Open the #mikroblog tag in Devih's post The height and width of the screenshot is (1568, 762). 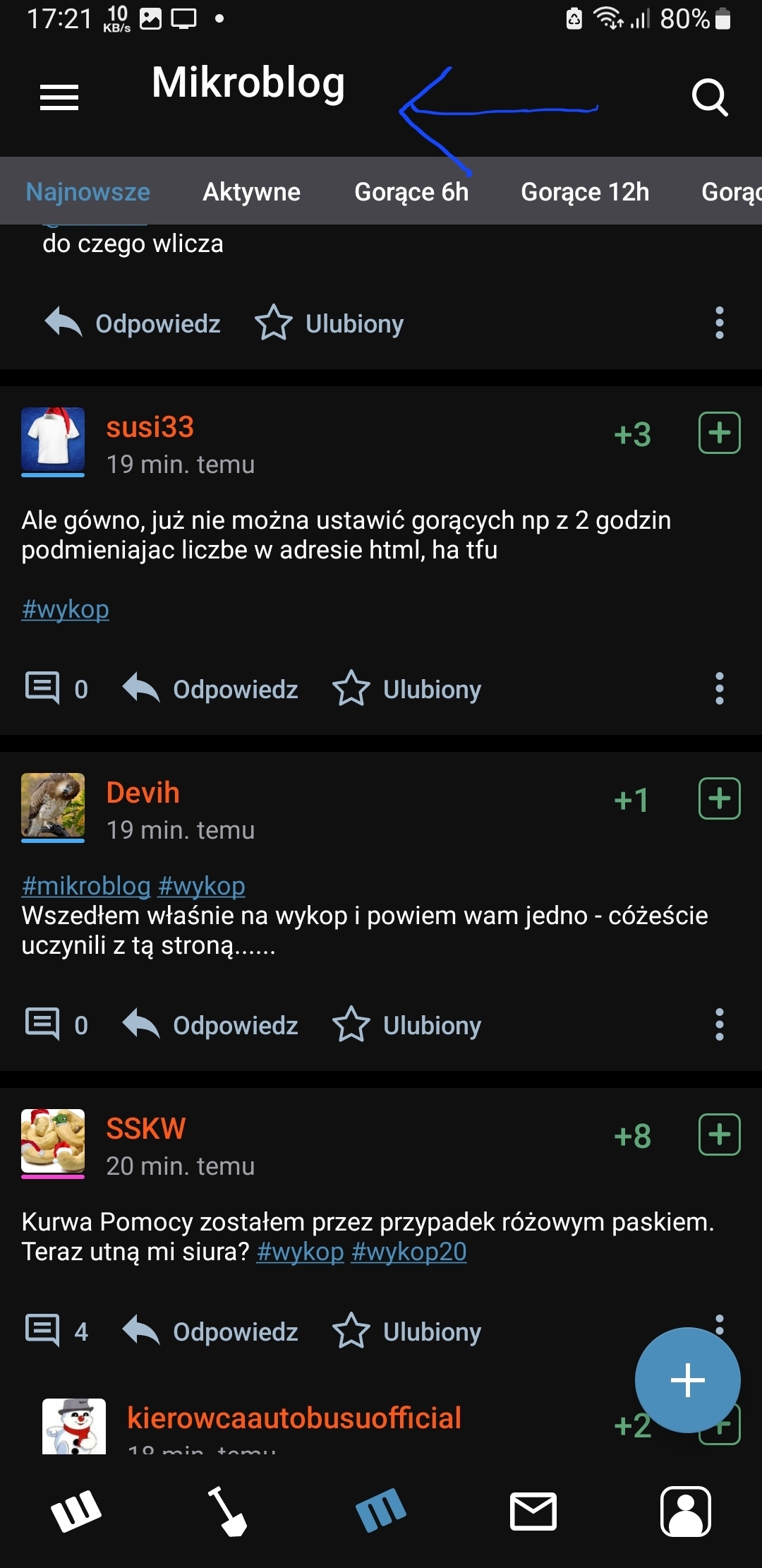coord(86,885)
